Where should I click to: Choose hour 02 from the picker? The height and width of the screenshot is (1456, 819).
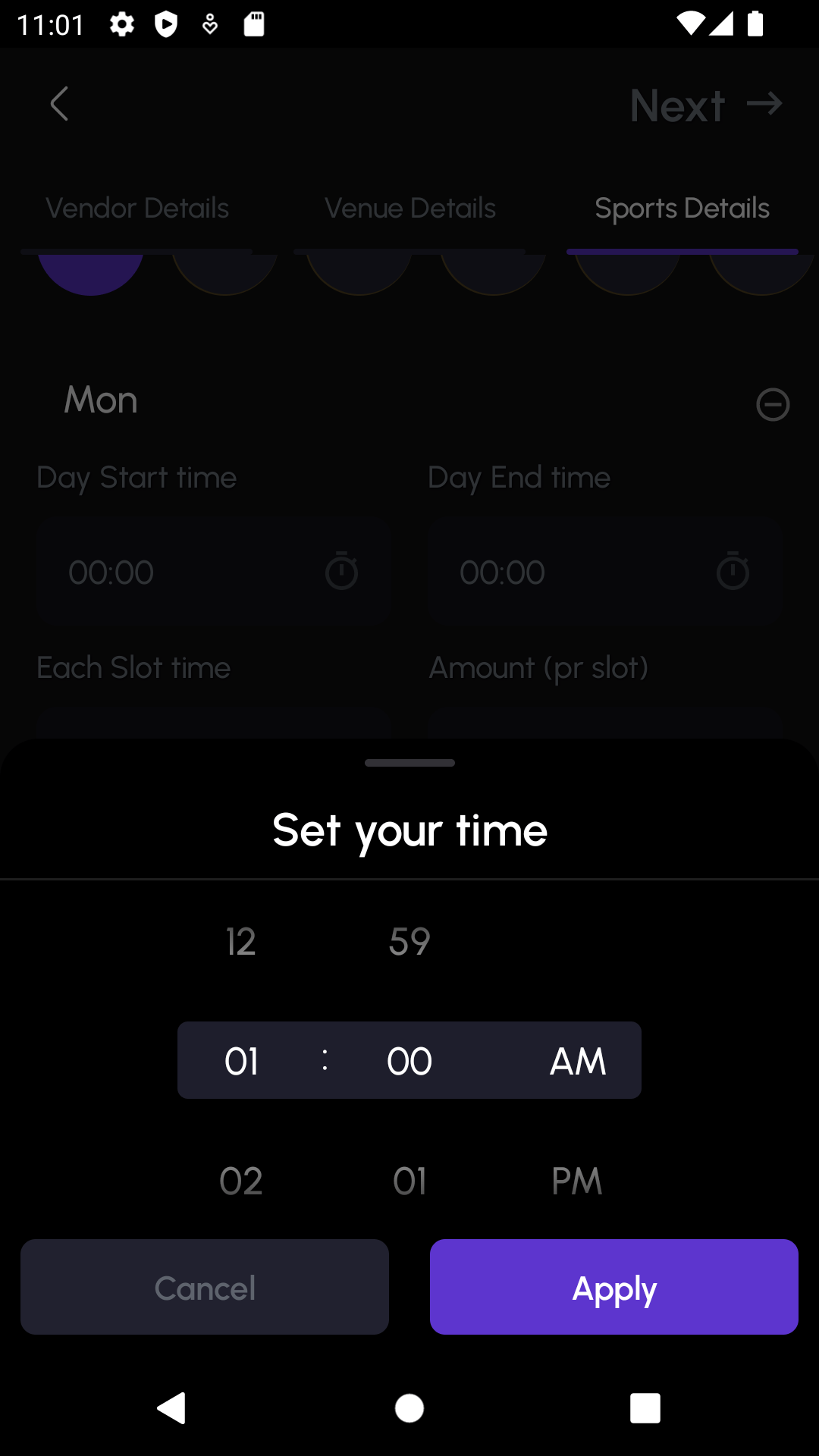point(240,1180)
